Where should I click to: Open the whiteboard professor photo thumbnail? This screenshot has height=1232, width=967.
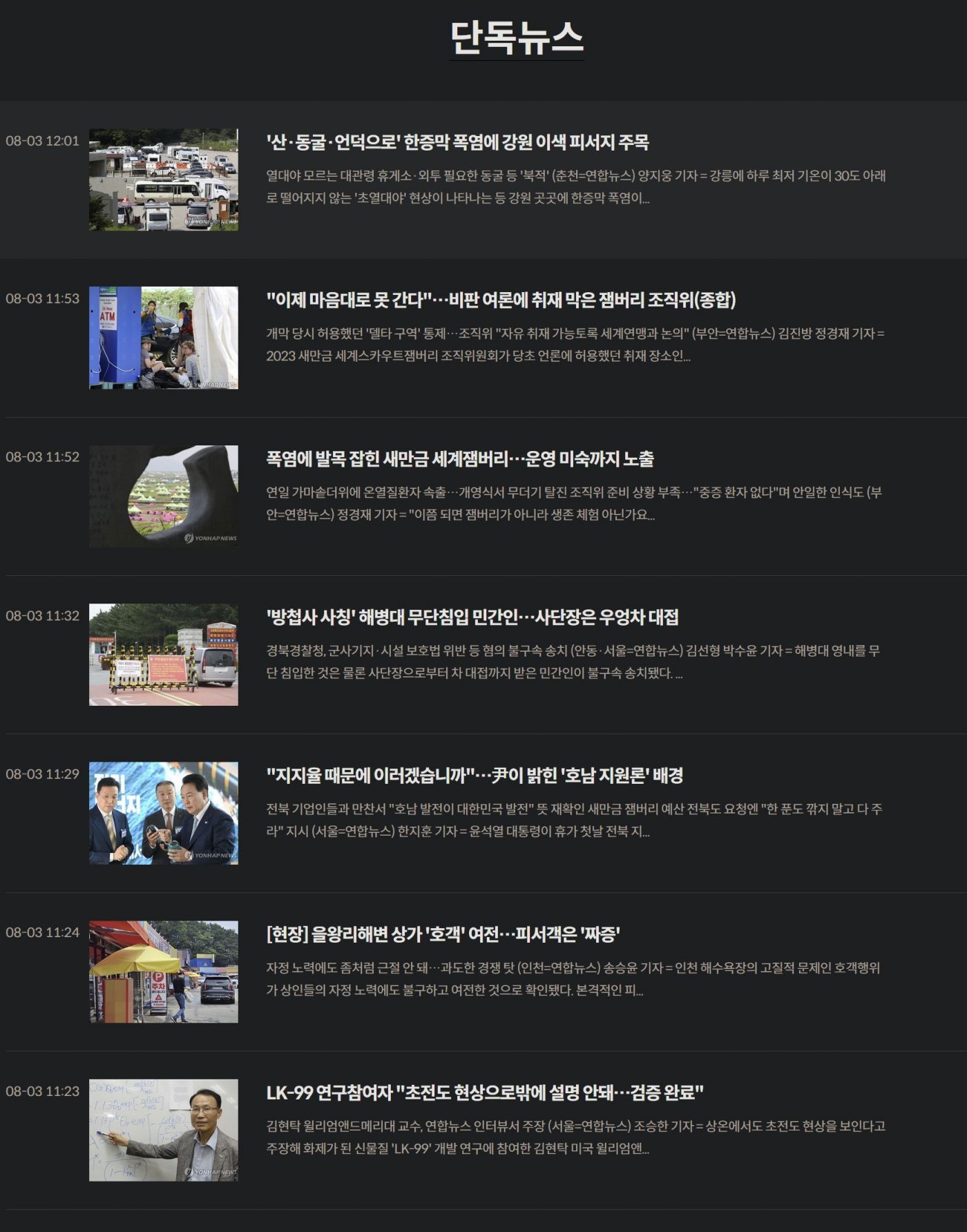click(x=164, y=1130)
